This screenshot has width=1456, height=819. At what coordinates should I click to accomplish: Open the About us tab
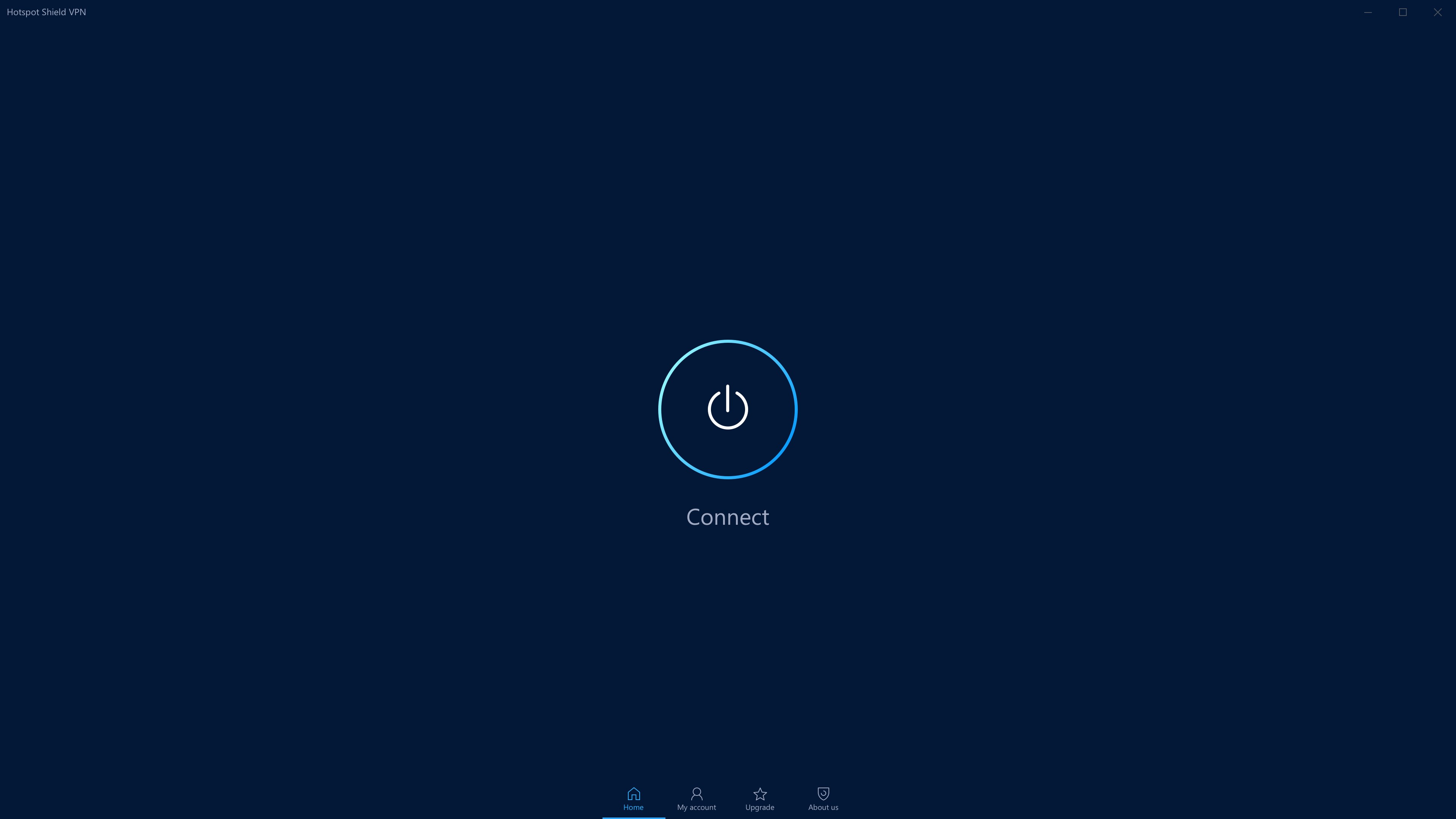[823, 799]
